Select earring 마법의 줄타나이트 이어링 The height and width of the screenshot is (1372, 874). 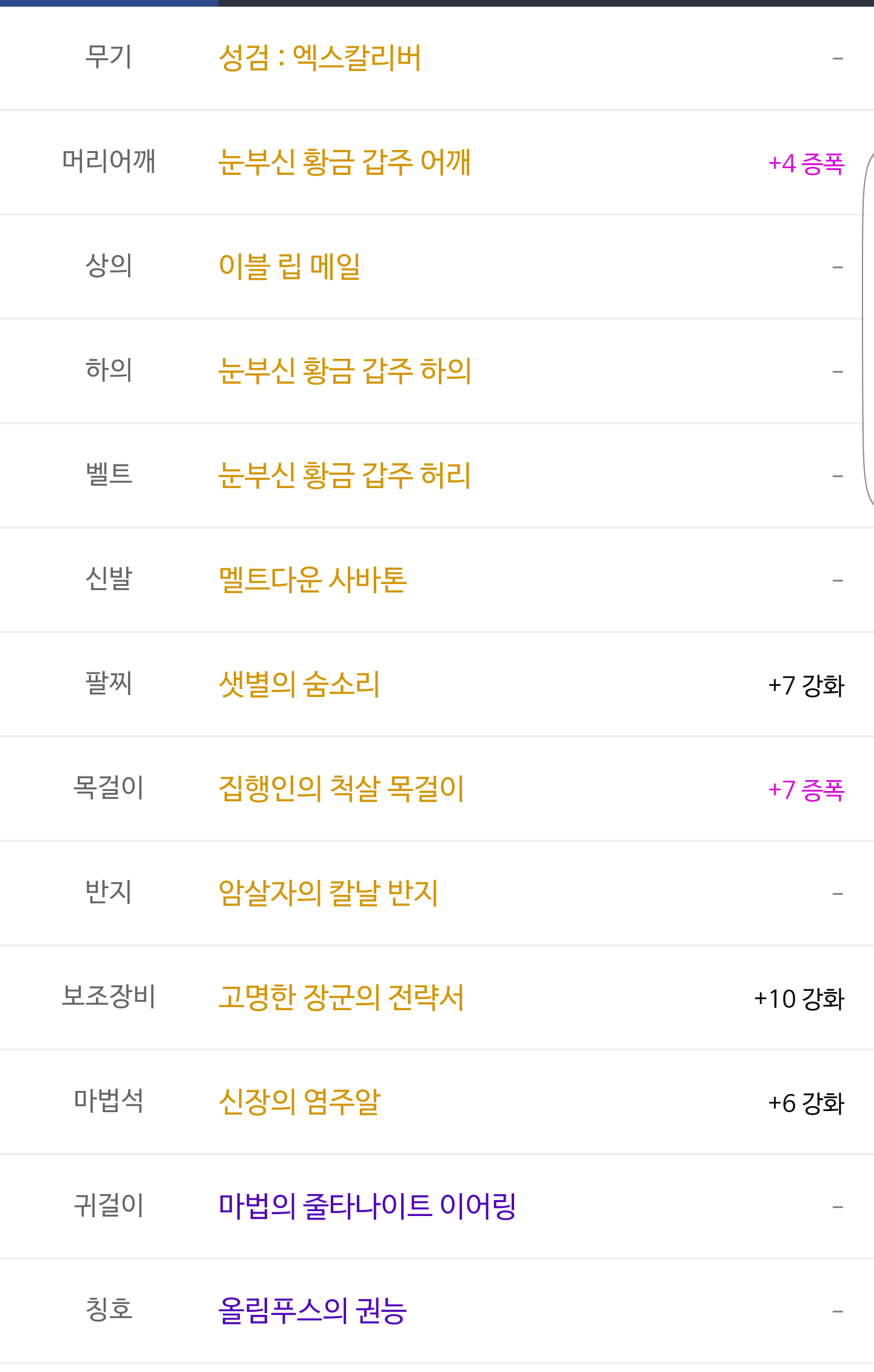367,1206
